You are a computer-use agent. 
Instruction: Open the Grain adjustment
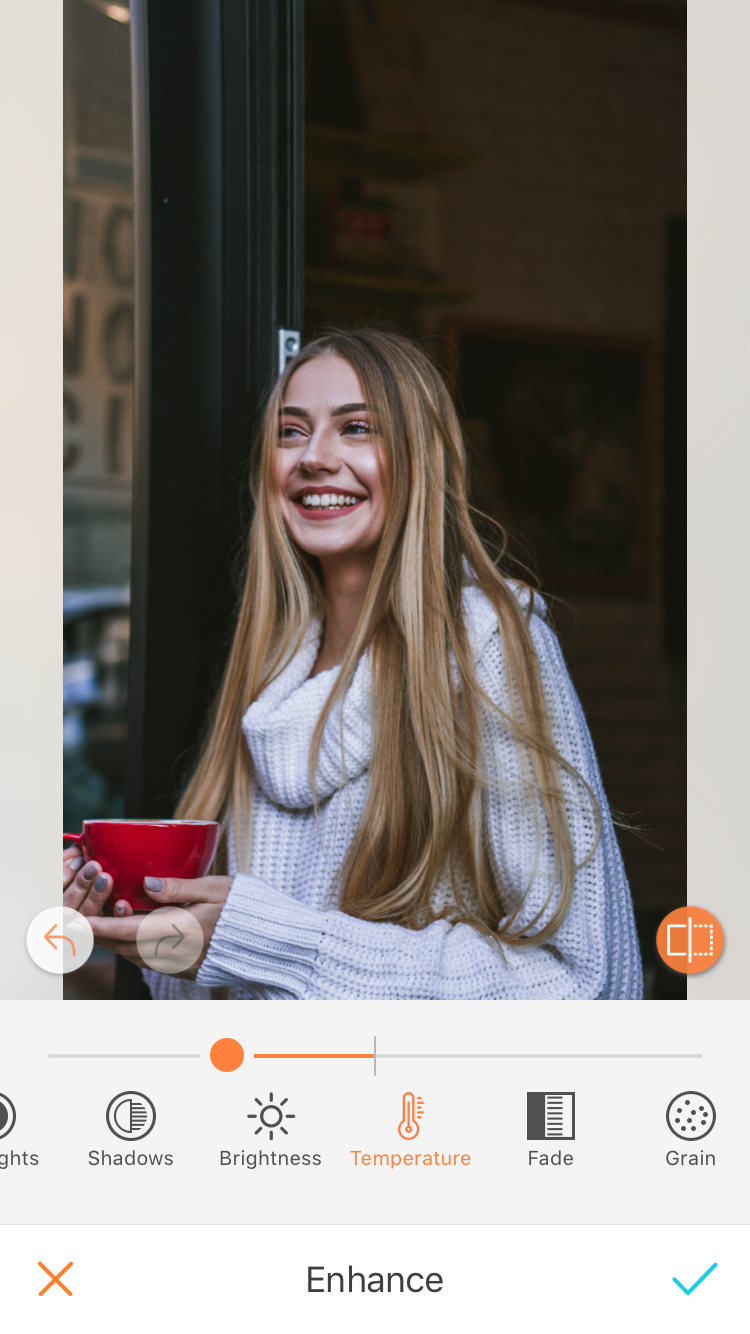(x=691, y=1130)
